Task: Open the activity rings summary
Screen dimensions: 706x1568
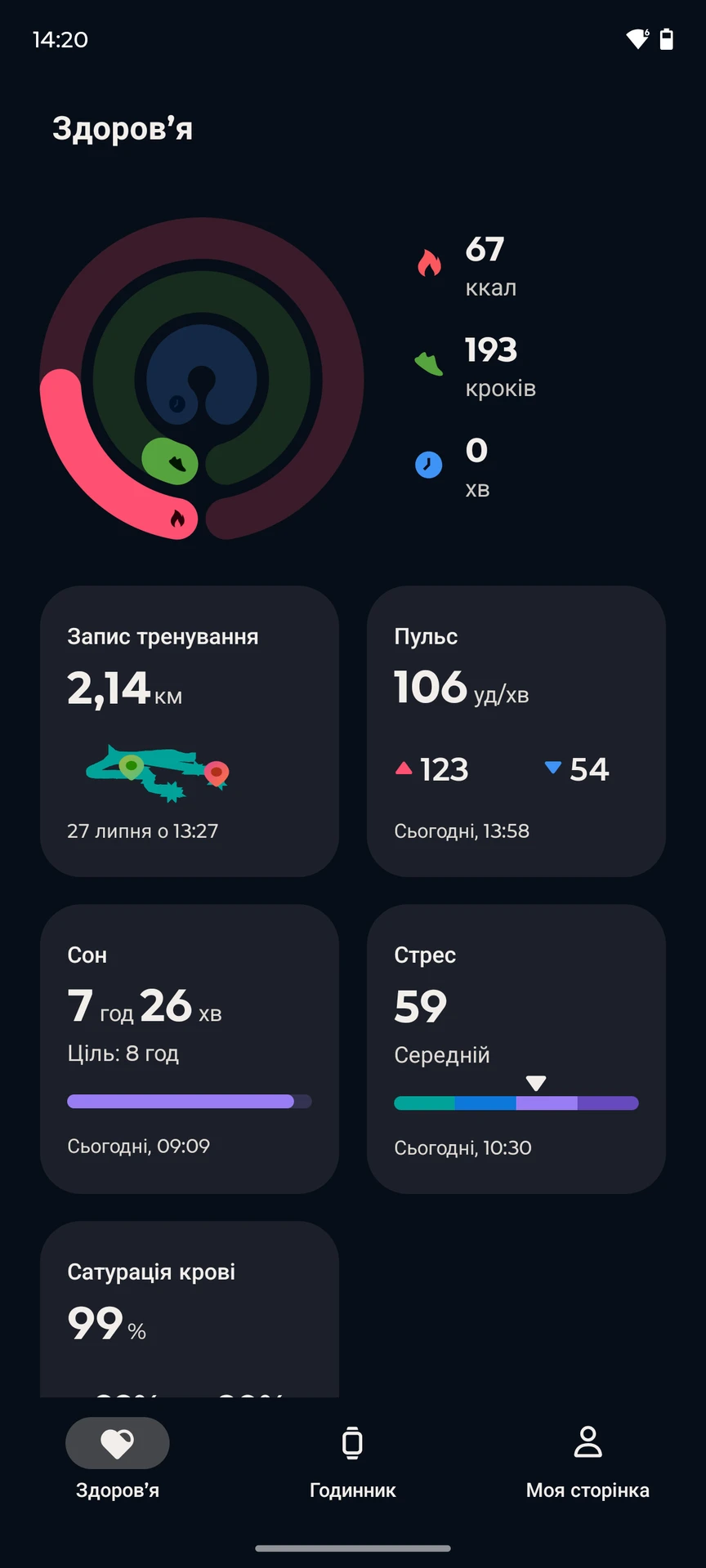Action: 201,379
